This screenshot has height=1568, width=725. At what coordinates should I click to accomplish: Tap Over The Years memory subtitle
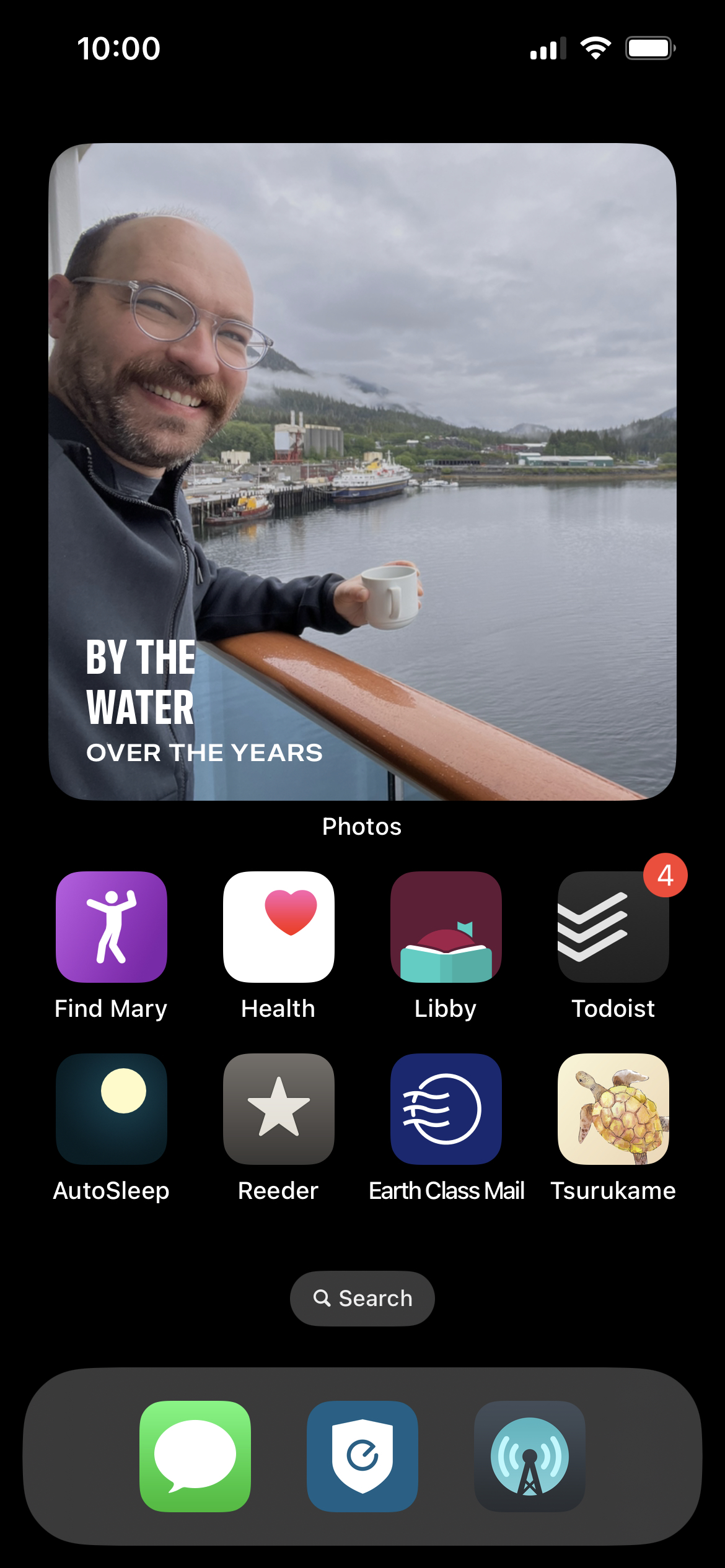(x=203, y=752)
